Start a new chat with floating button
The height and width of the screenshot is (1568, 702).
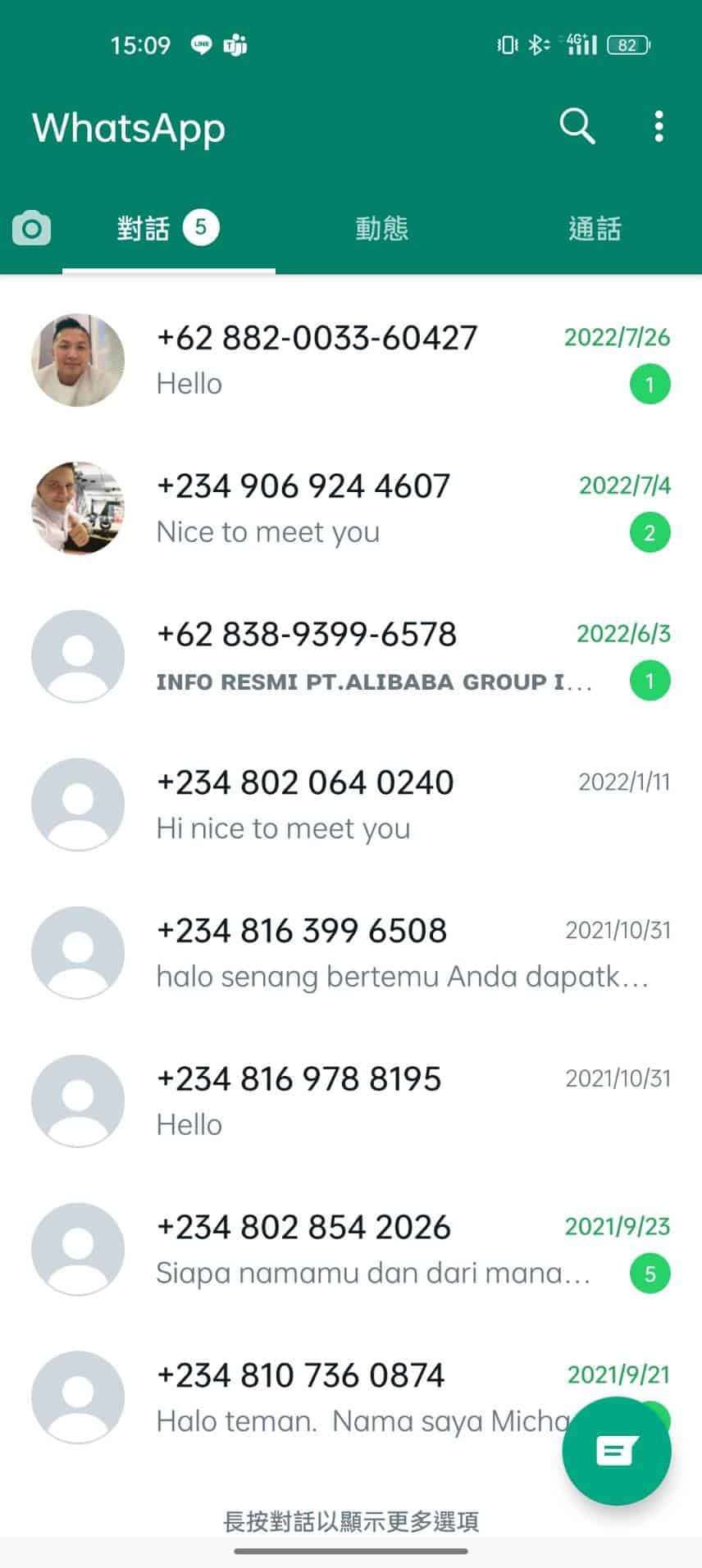click(616, 1451)
